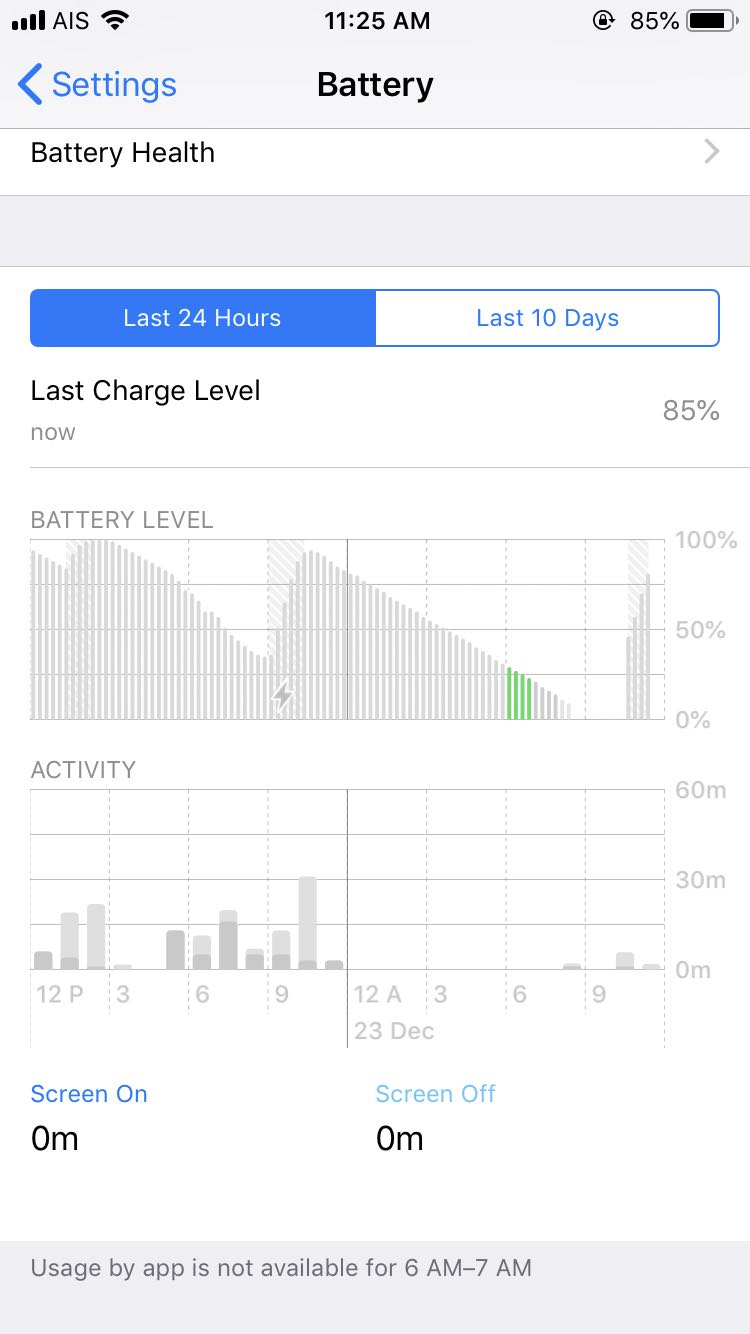Image resolution: width=750 pixels, height=1334 pixels.
Task: Go back to Settings
Action: point(97,85)
